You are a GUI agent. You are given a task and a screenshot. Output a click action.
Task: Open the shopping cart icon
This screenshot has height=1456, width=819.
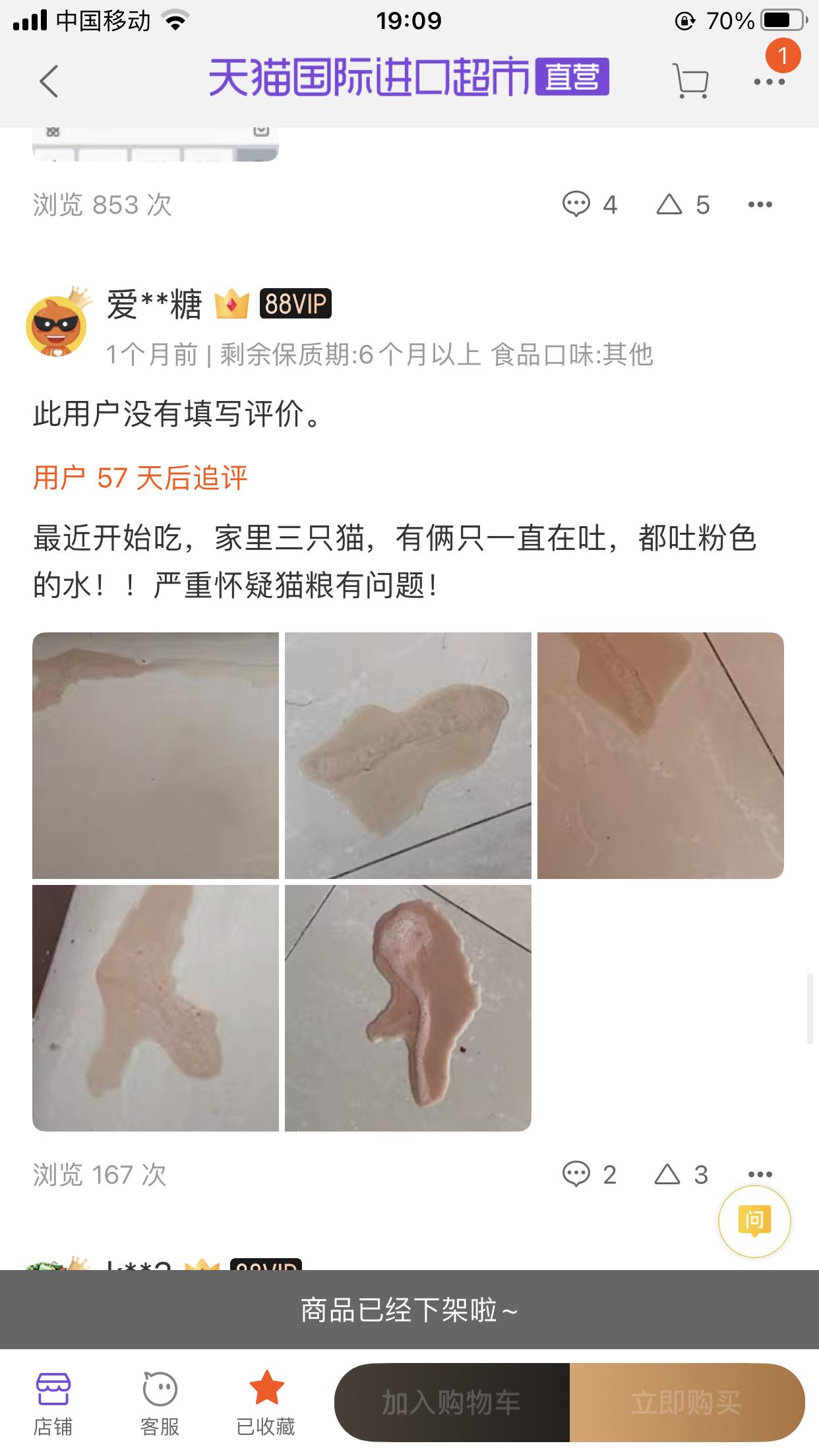(x=690, y=81)
